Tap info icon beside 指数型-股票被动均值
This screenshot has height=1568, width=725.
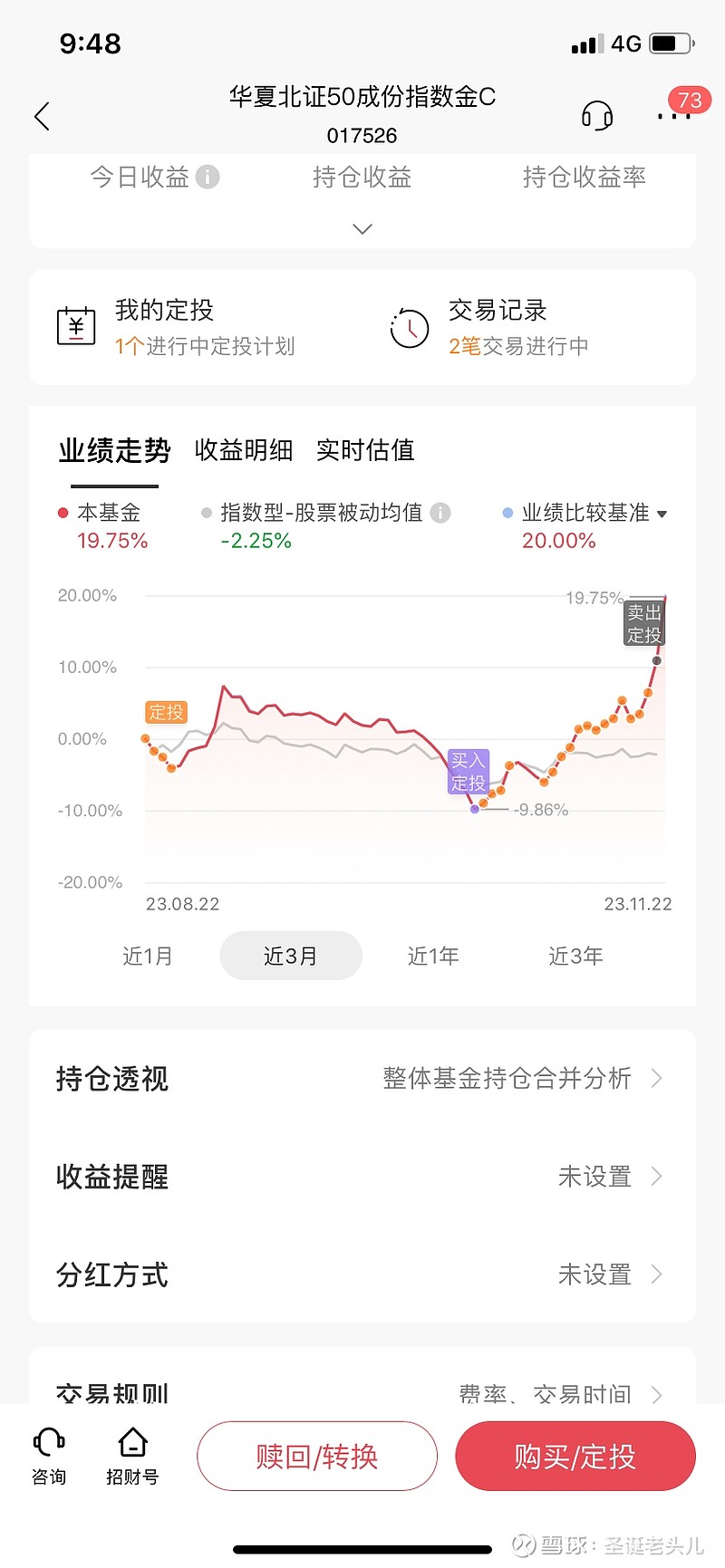click(440, 513)
